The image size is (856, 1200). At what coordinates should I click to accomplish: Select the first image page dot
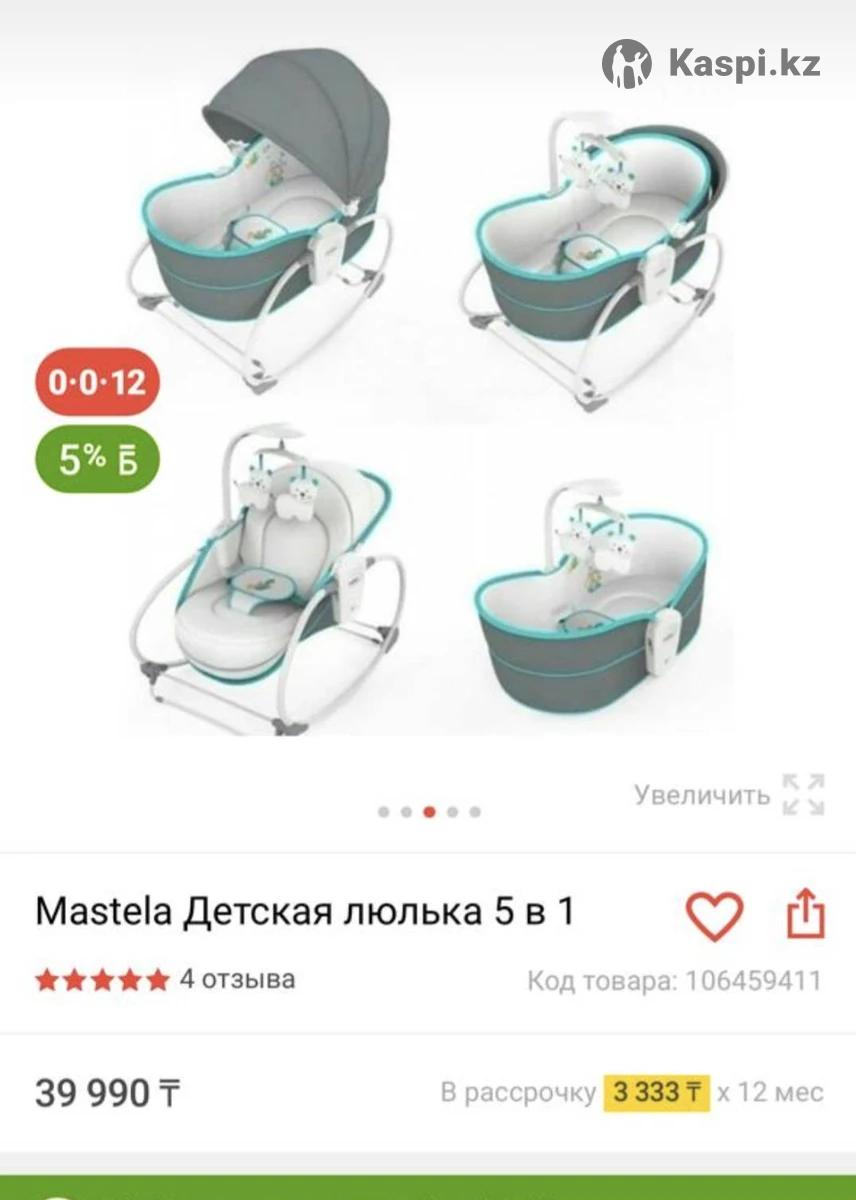click(384, 812)
